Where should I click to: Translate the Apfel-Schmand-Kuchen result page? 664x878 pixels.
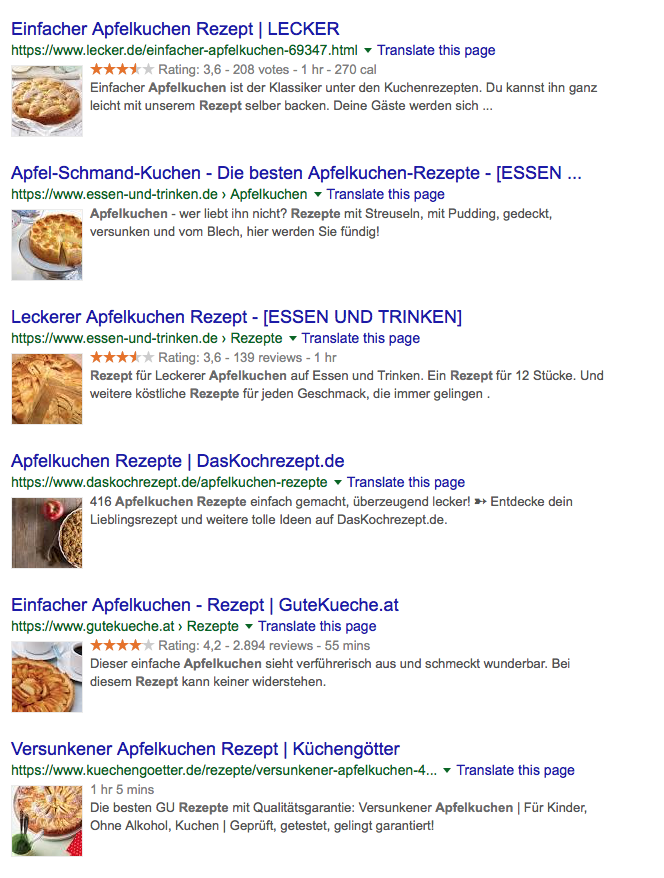click(x=385, y=194)
